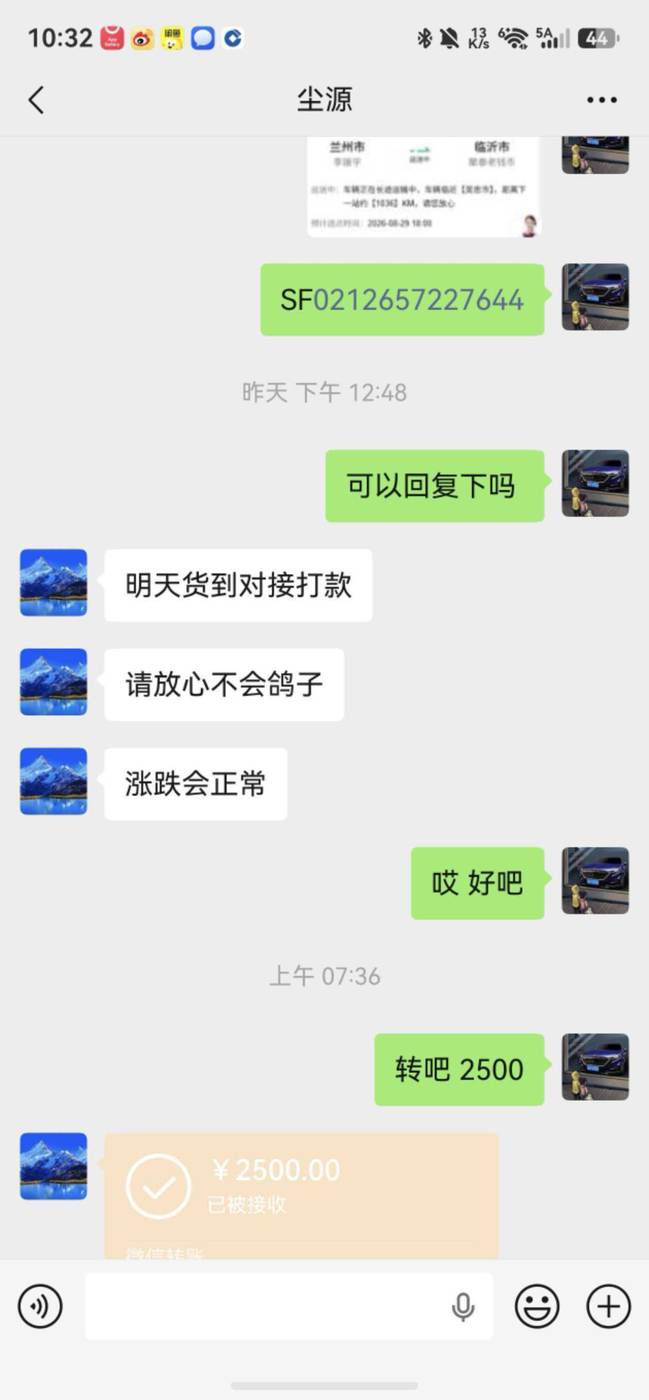Open the plus attachments menu

tap(608, 1306)
